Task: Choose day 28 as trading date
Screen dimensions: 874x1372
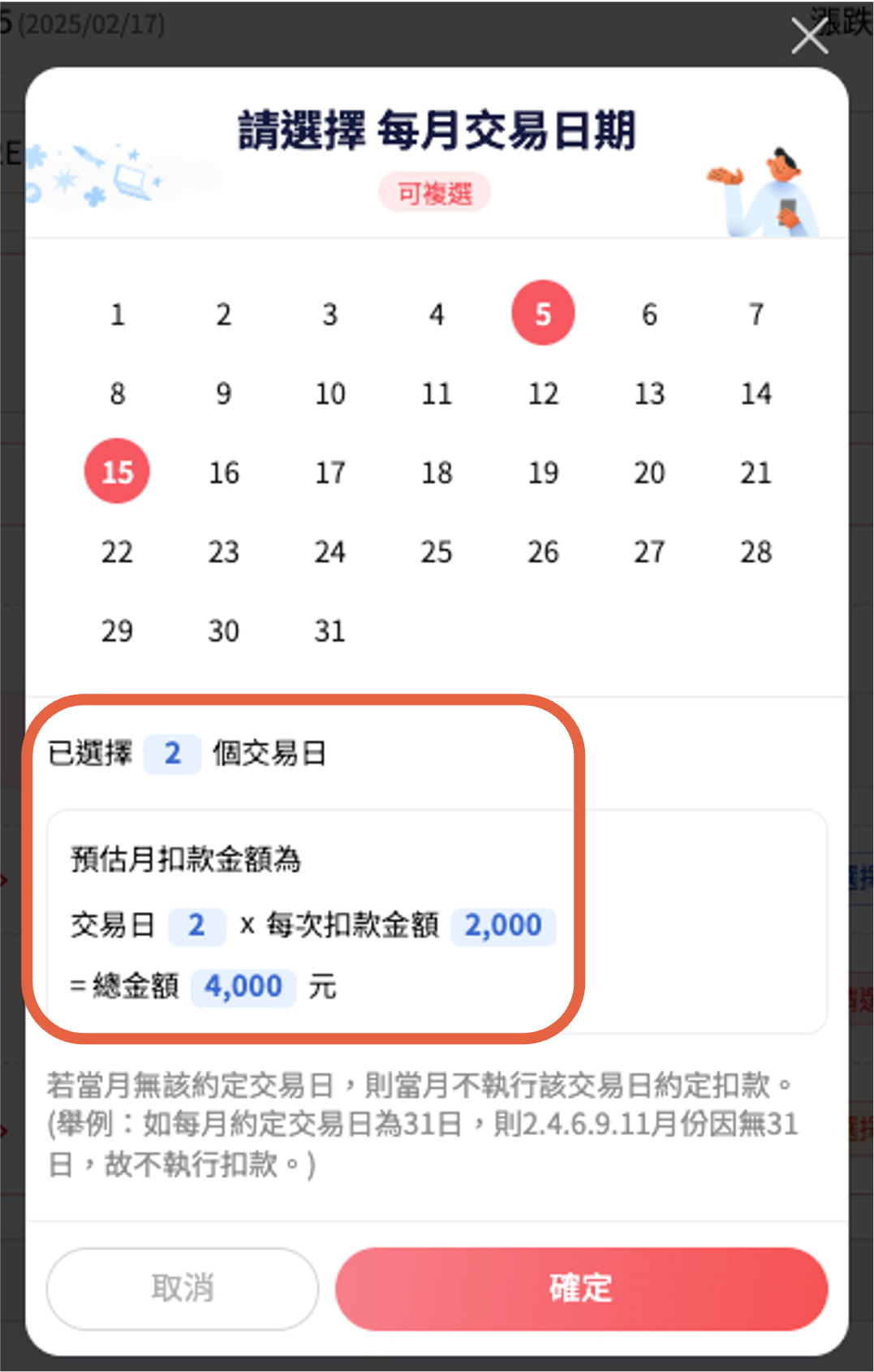Action: click(x=756, y=552)
